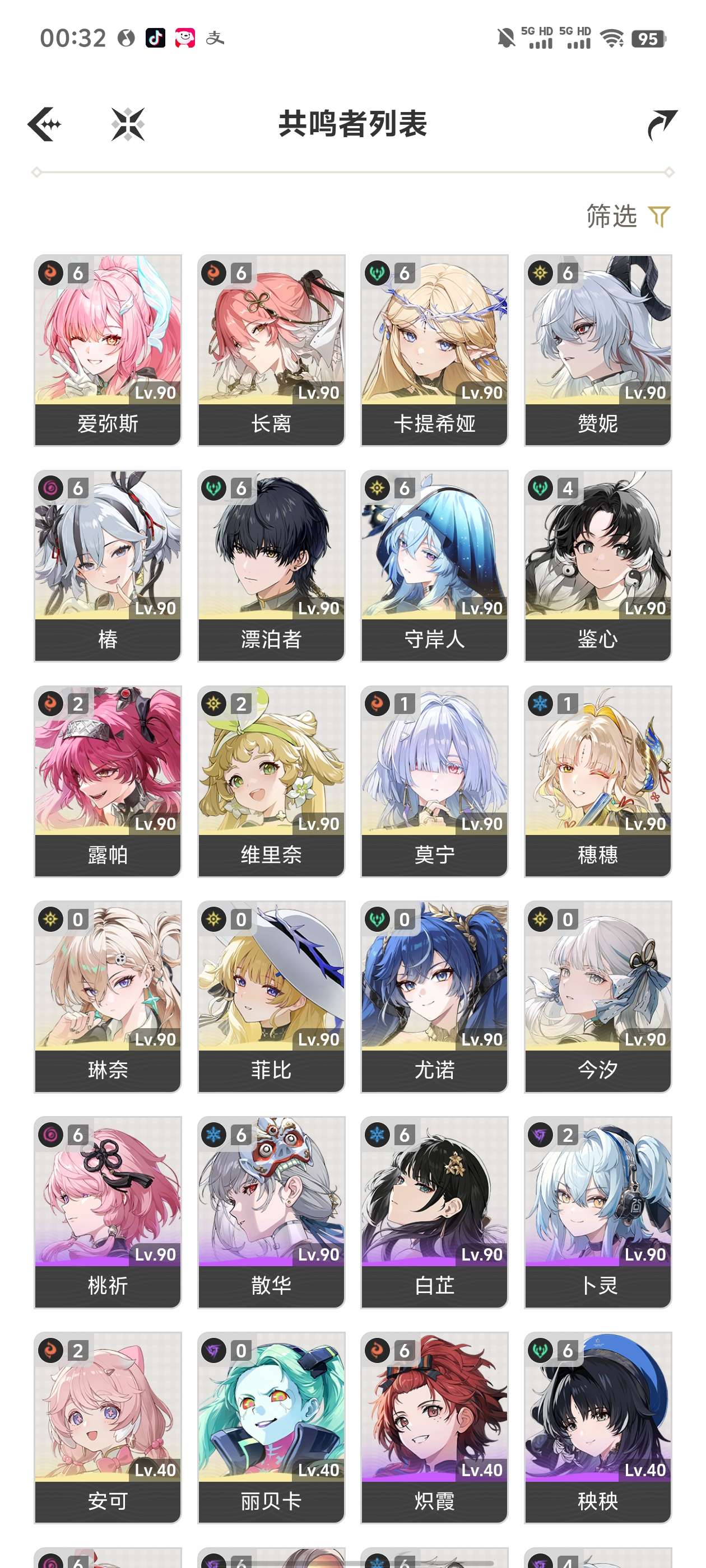Open the 筛选 filter
The height and width of the screenshot is (1568, 706).
628,216
